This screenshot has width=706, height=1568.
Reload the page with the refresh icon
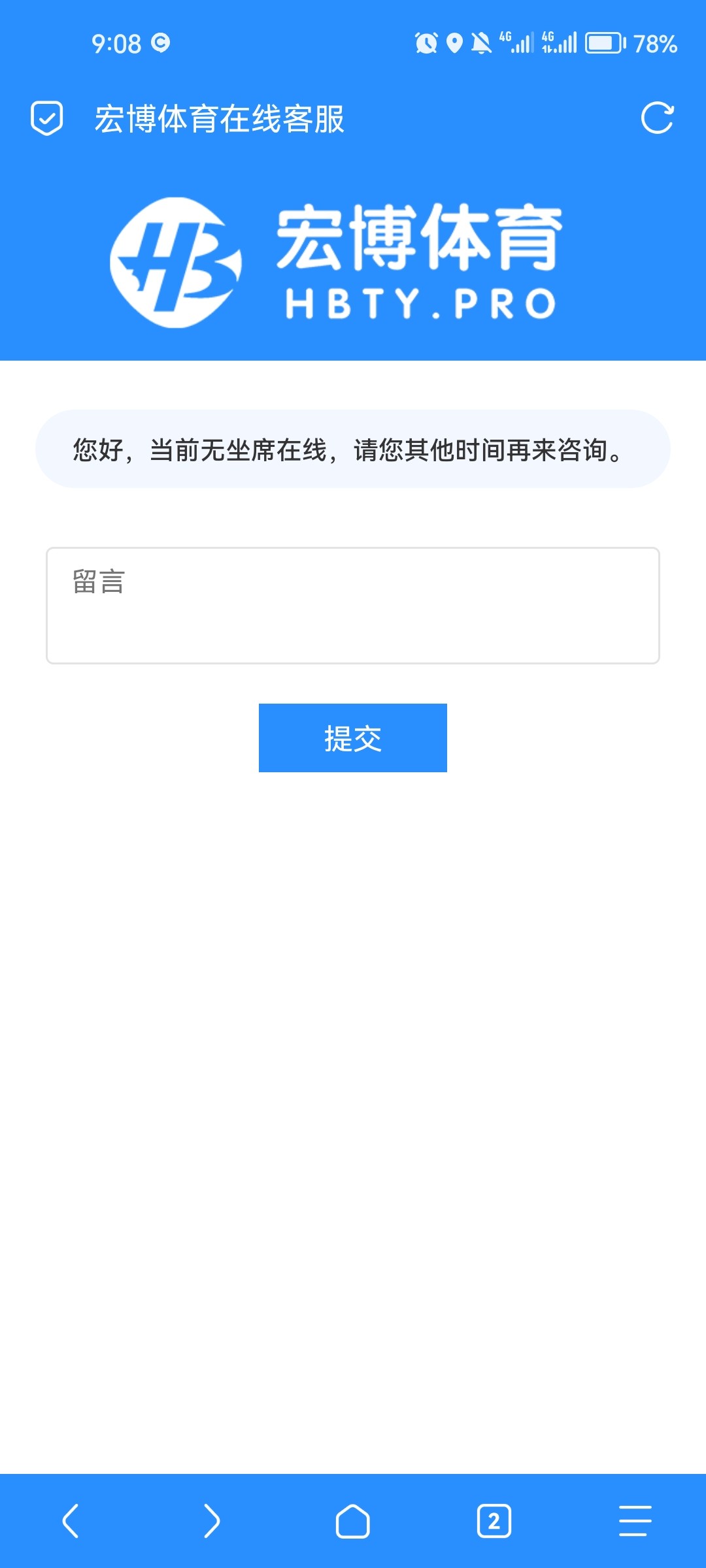coord(657,118)
